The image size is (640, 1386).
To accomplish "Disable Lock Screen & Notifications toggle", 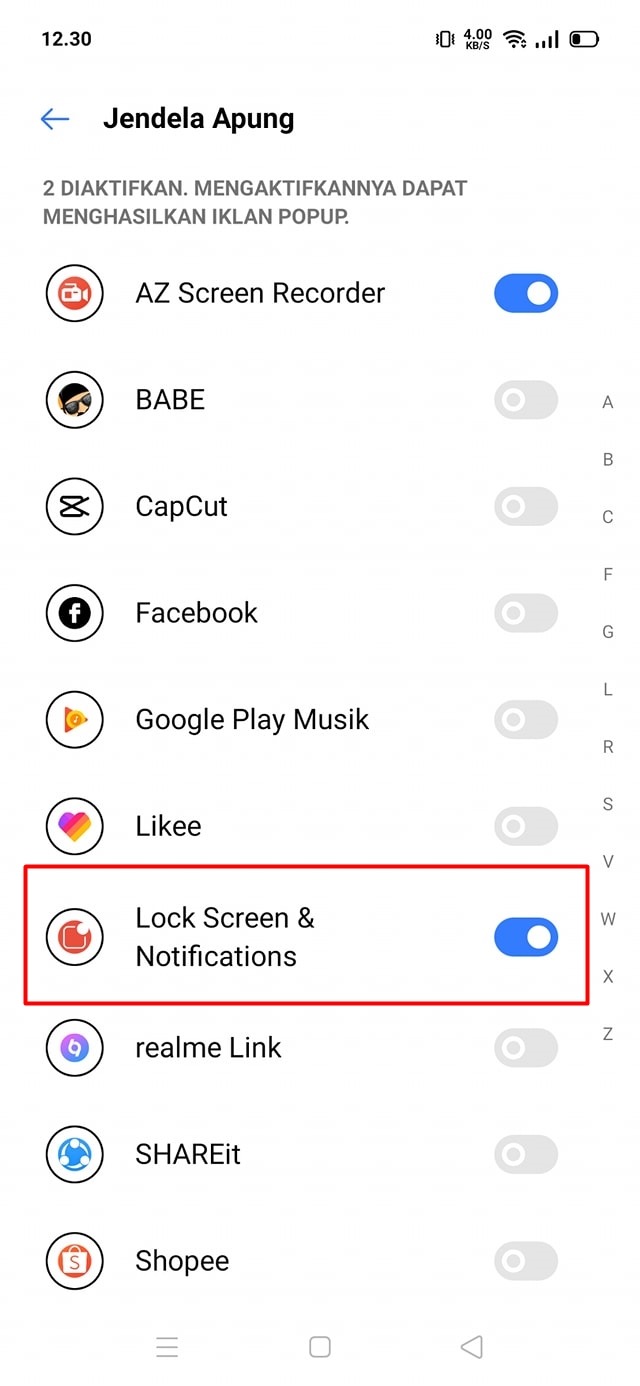I will coord(526,937).
